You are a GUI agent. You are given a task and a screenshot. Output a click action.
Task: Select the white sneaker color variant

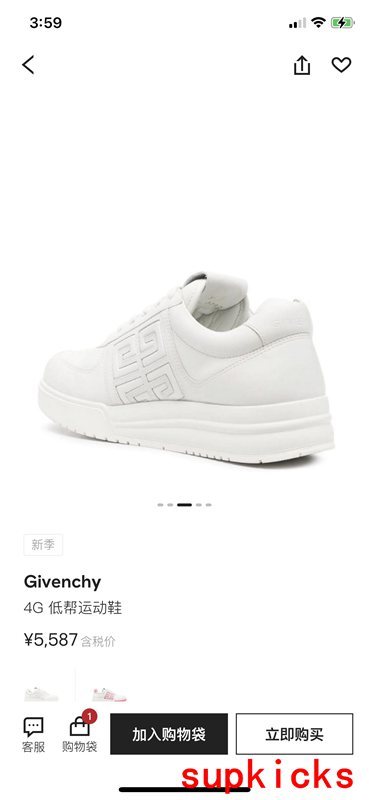pyautogui.click(x=41, y=694)
